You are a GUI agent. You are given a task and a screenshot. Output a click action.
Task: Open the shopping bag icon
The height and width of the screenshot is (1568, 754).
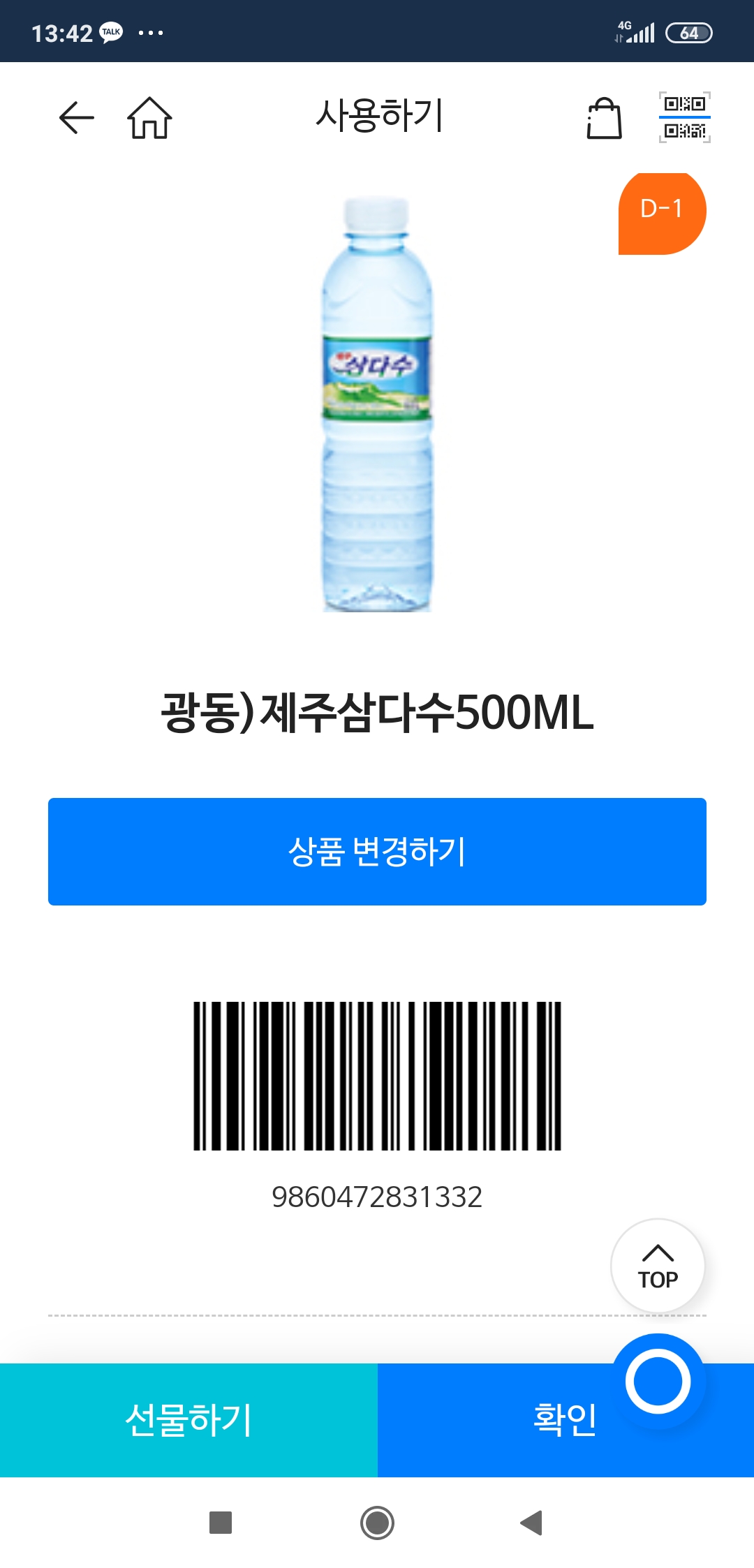604,118
